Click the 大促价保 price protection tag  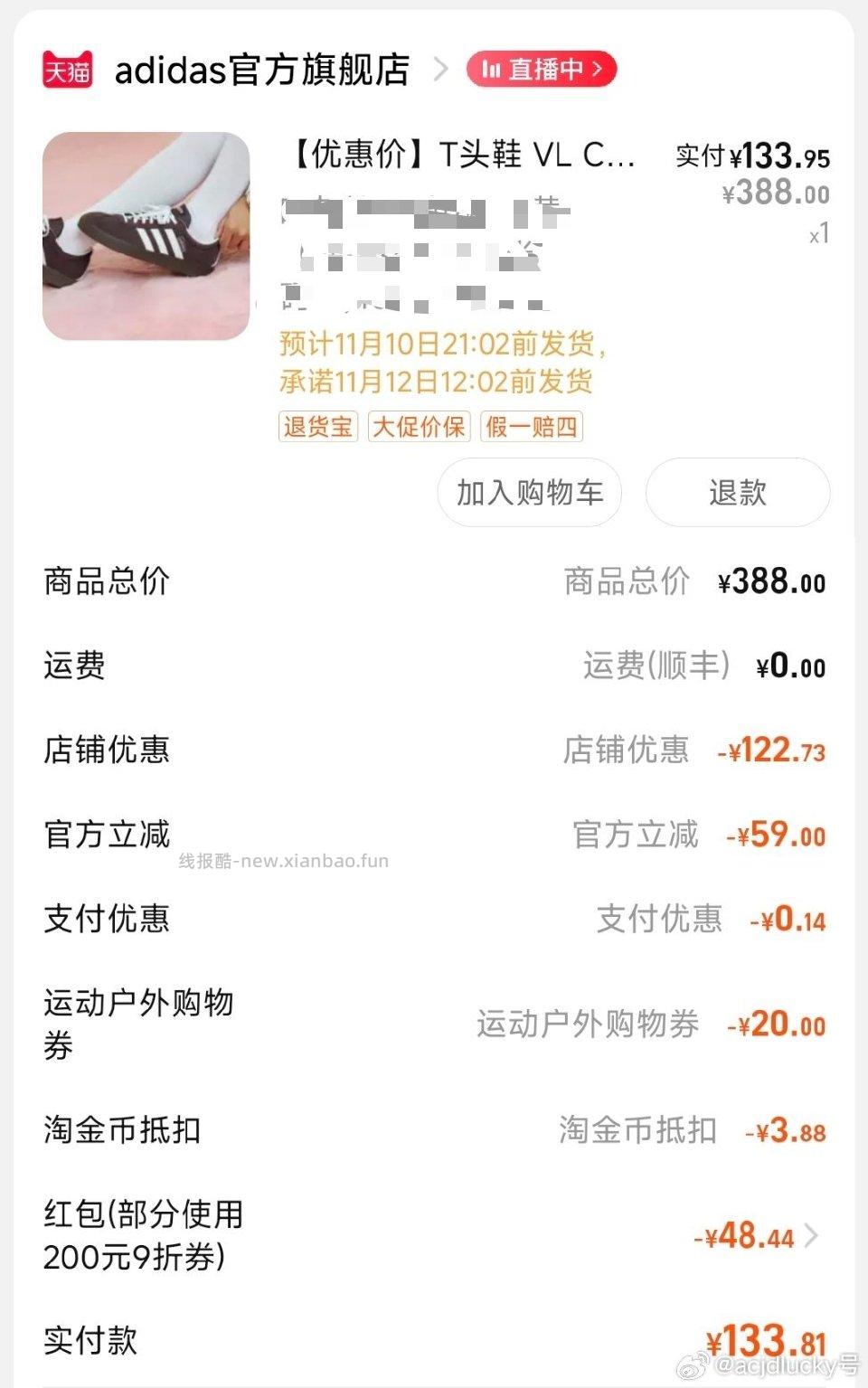coord(420,426)
